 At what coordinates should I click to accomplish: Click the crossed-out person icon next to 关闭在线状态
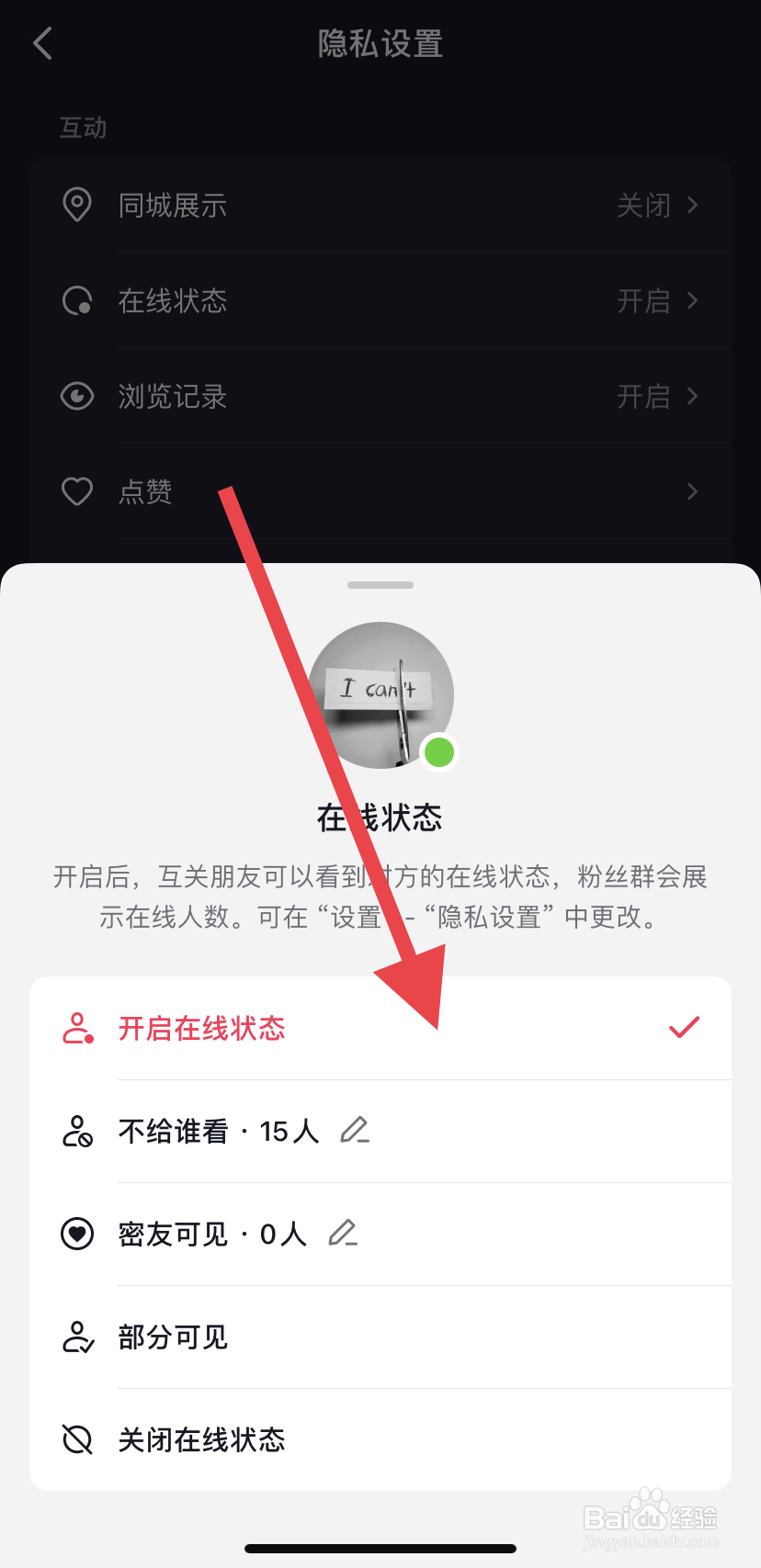[x=78, y=1439]
